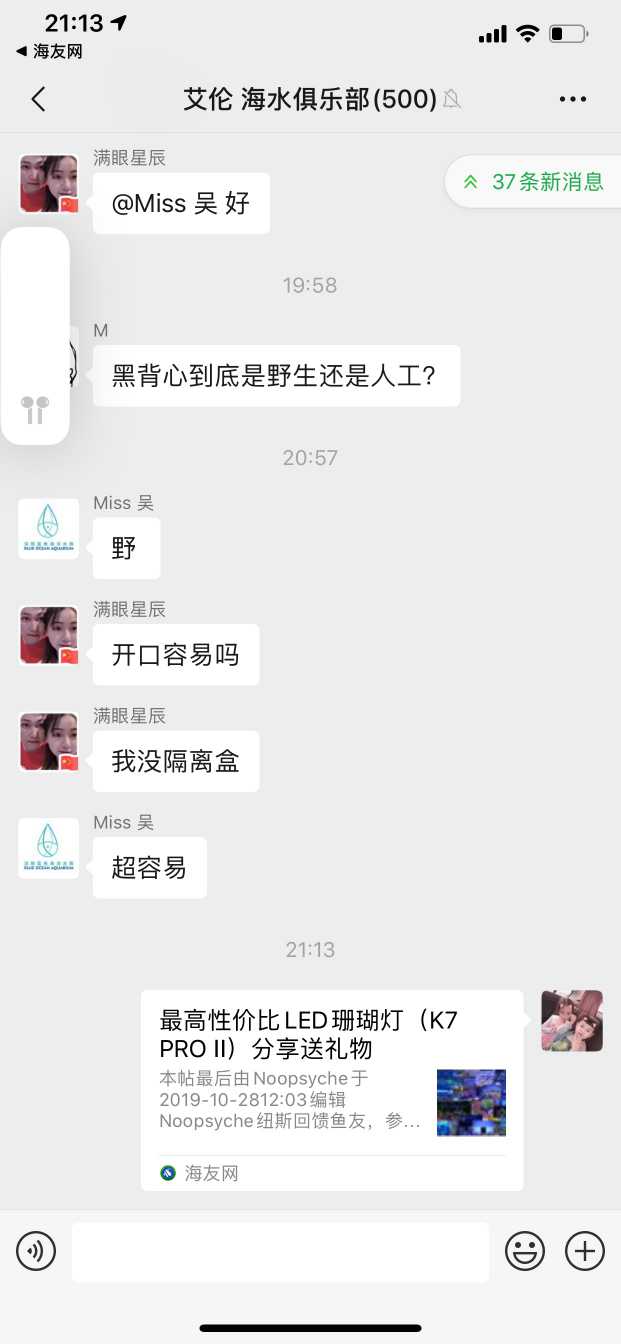Go back from the group chat

[38, 99]
